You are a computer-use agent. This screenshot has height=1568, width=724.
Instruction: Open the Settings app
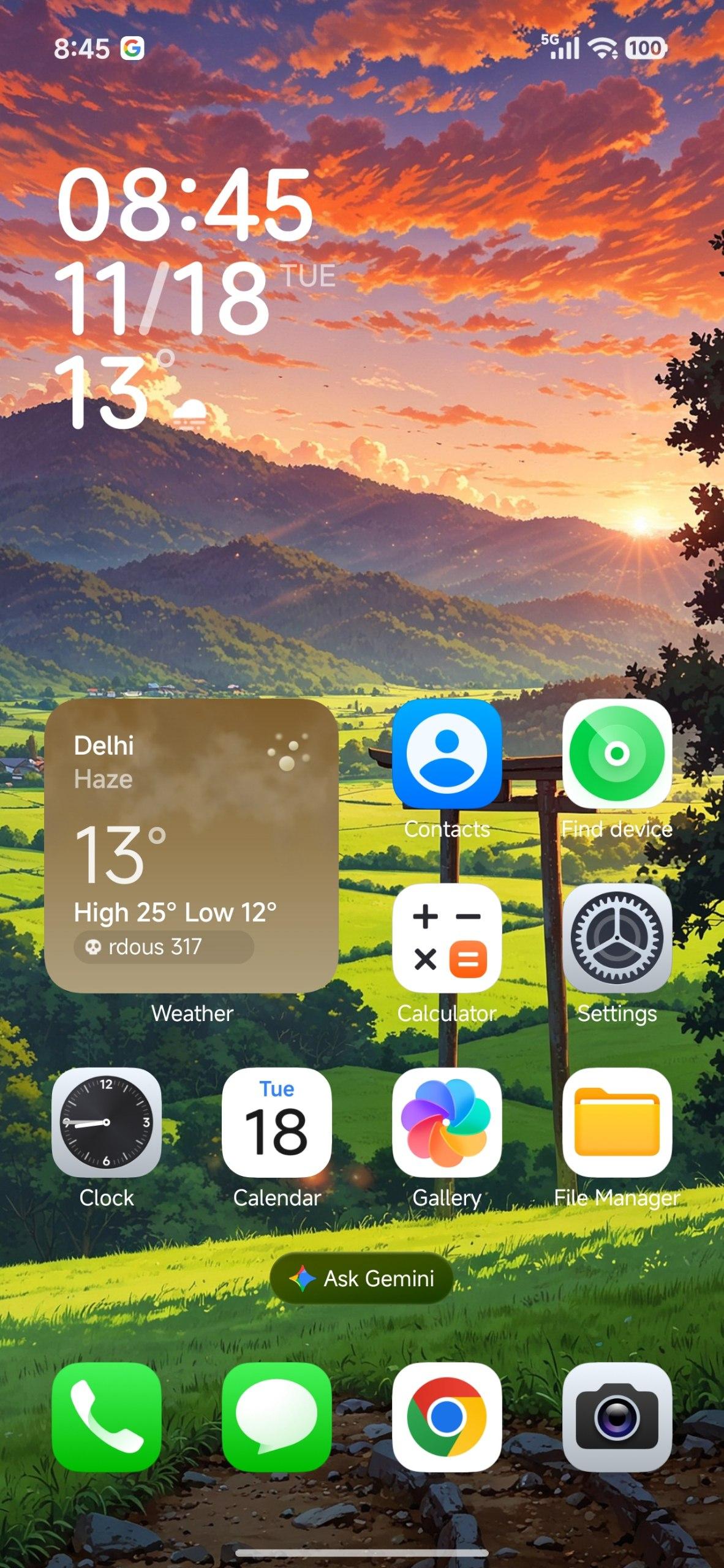pyautogui.click(x=617, y=938)
